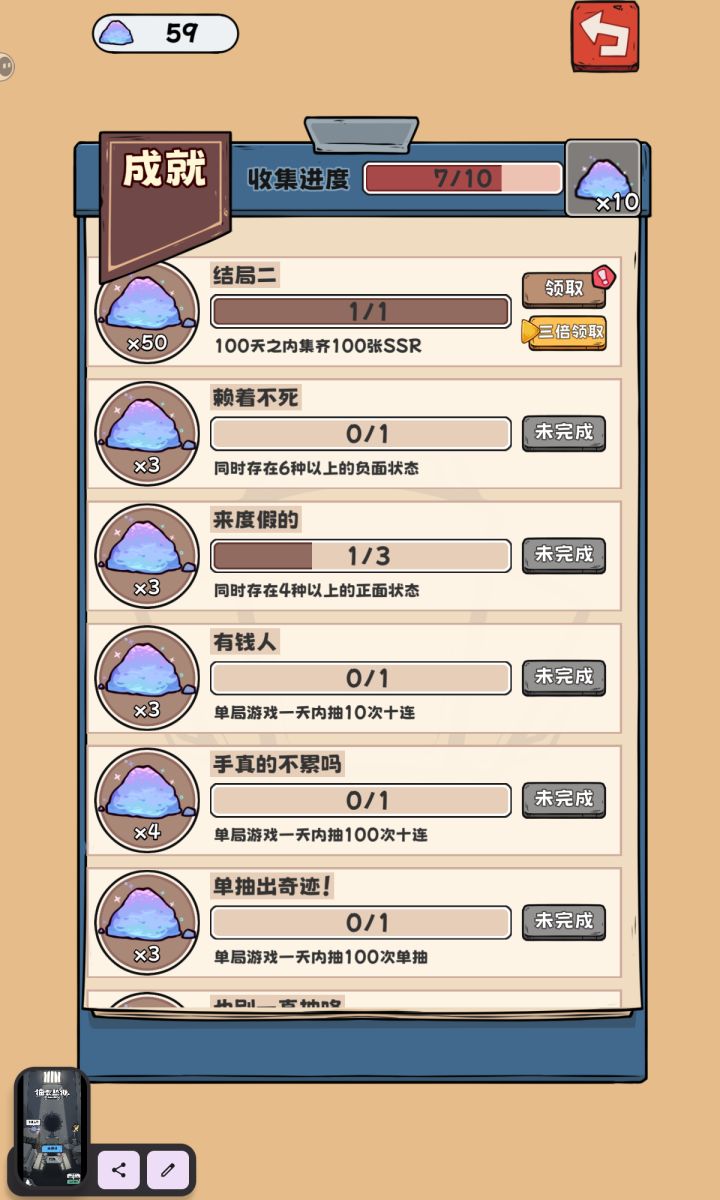Tap the gem icon in the top-left counter
The width and height of the screenshot is (720, 1200).
pyautogui.click(x=120, y=32)
